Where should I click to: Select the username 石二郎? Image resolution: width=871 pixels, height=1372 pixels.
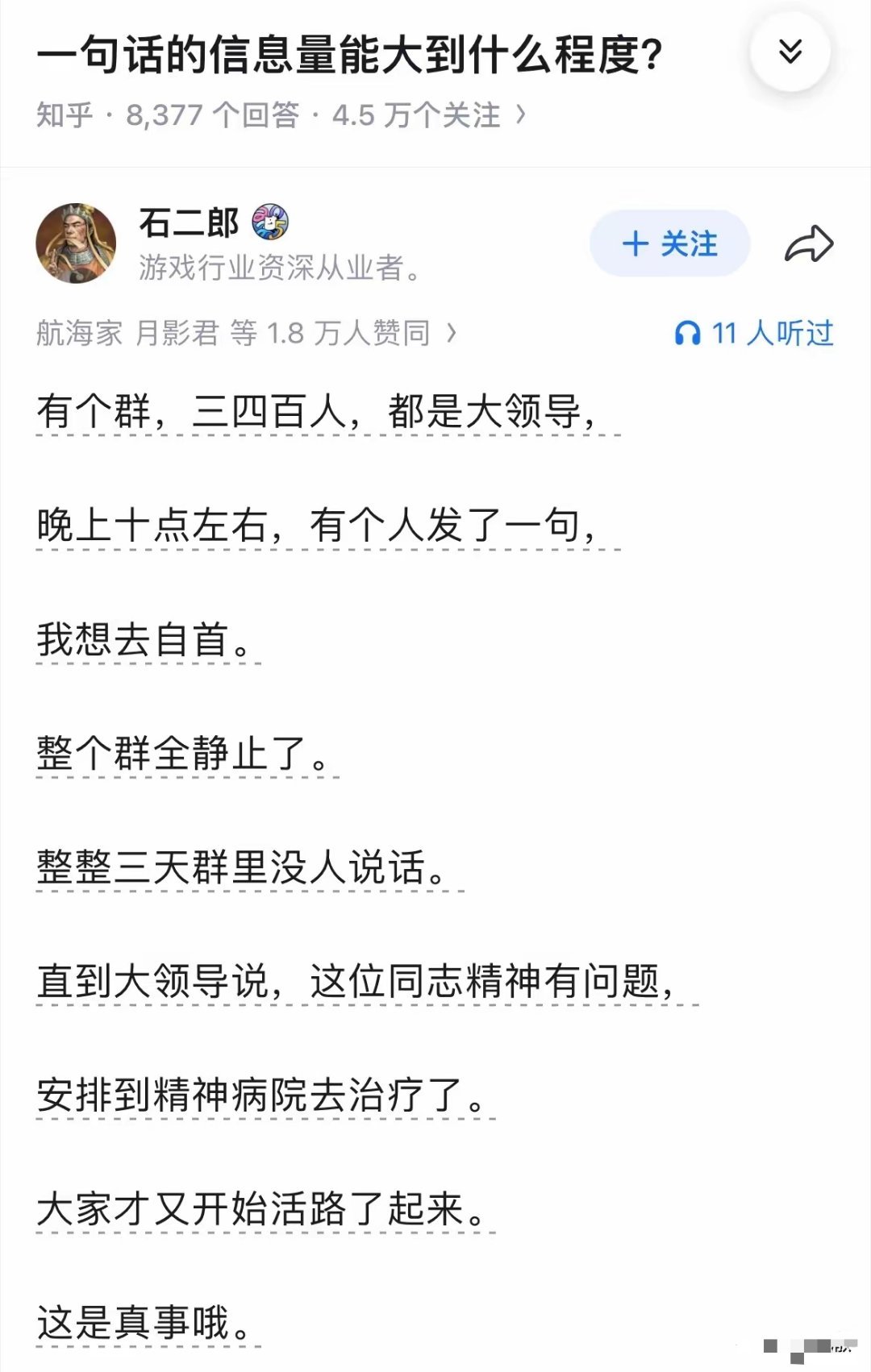186,227
